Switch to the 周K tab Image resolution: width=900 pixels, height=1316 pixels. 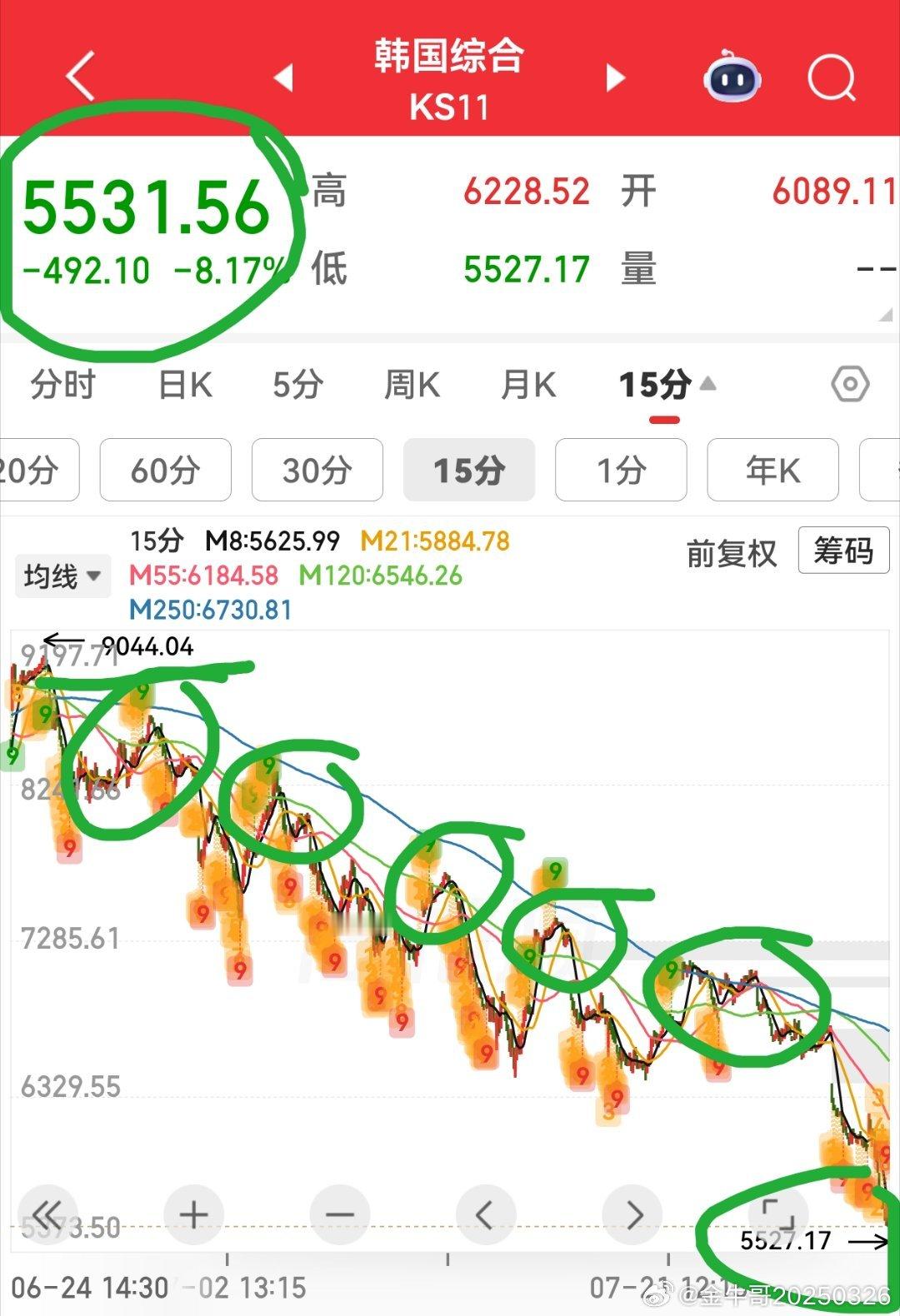(x=412, y=386)
